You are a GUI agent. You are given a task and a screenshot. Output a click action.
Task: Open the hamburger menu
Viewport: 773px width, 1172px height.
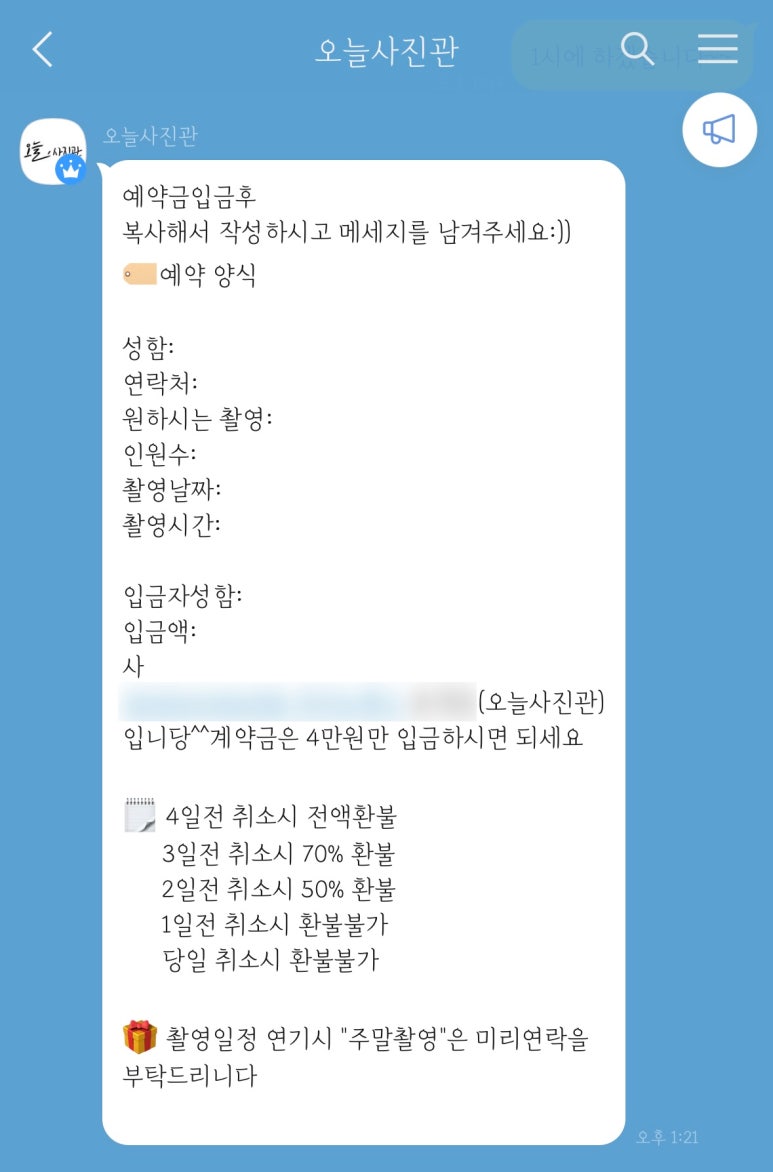(717, 49)
